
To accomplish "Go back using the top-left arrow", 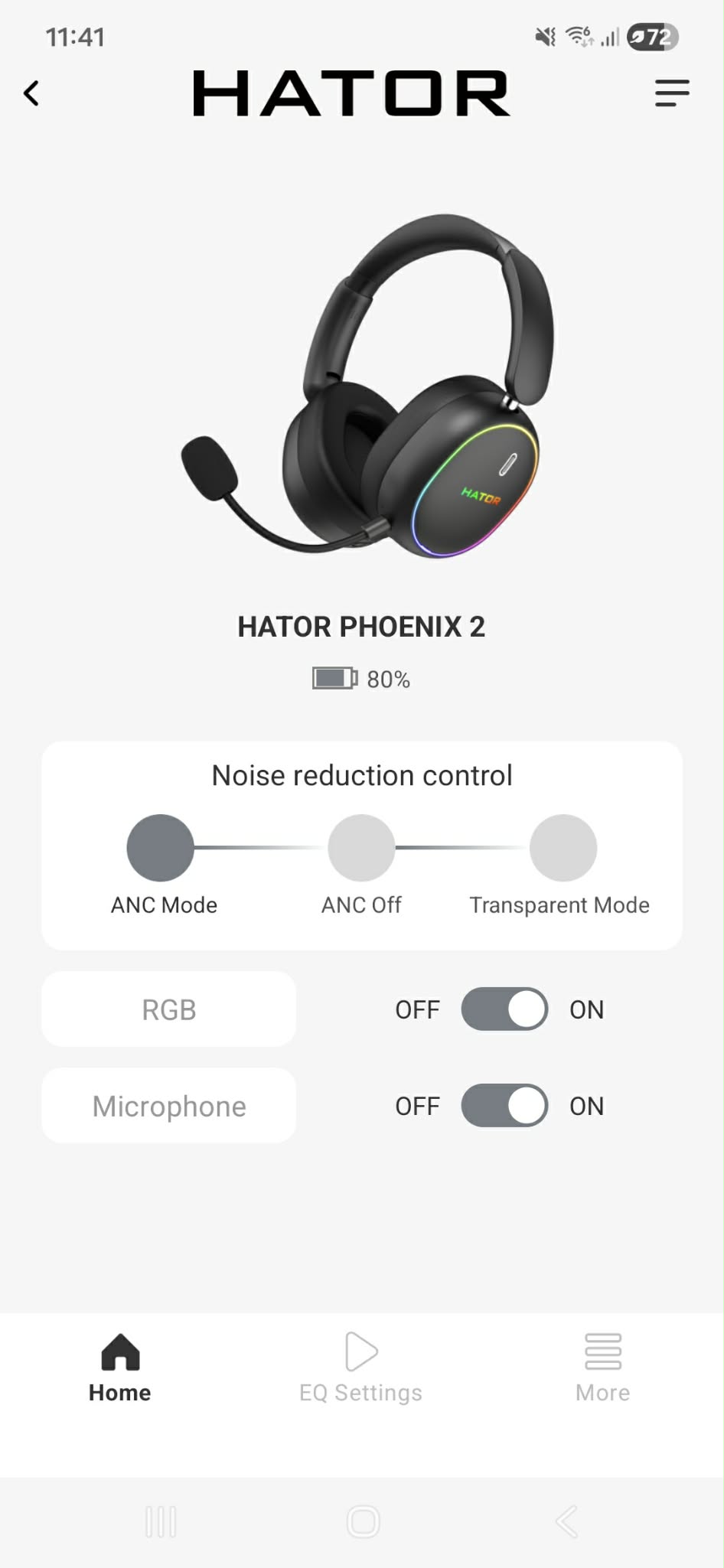I will pos(31,93).
